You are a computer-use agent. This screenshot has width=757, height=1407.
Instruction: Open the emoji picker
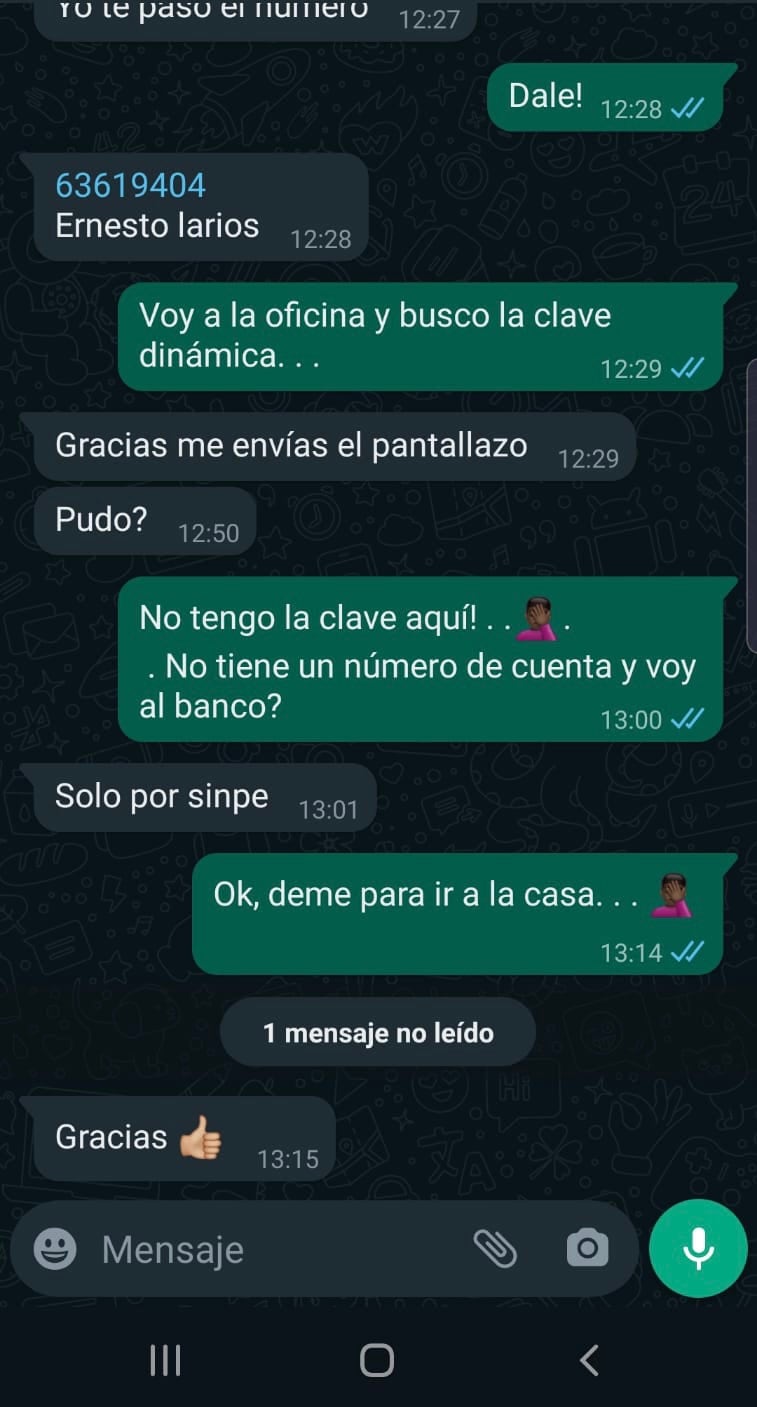pos(55,1249)
